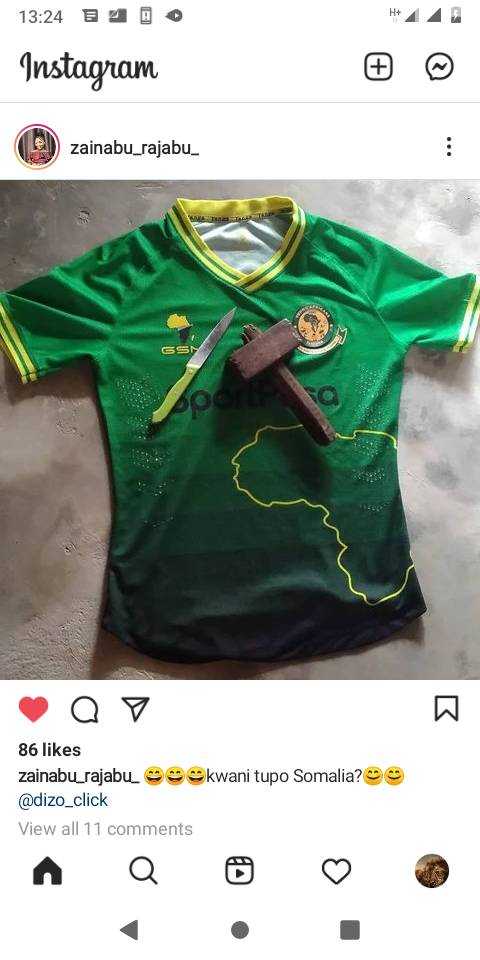Open the post overflow menu
This screenshot has height=960, width=480.
(449, 147)
